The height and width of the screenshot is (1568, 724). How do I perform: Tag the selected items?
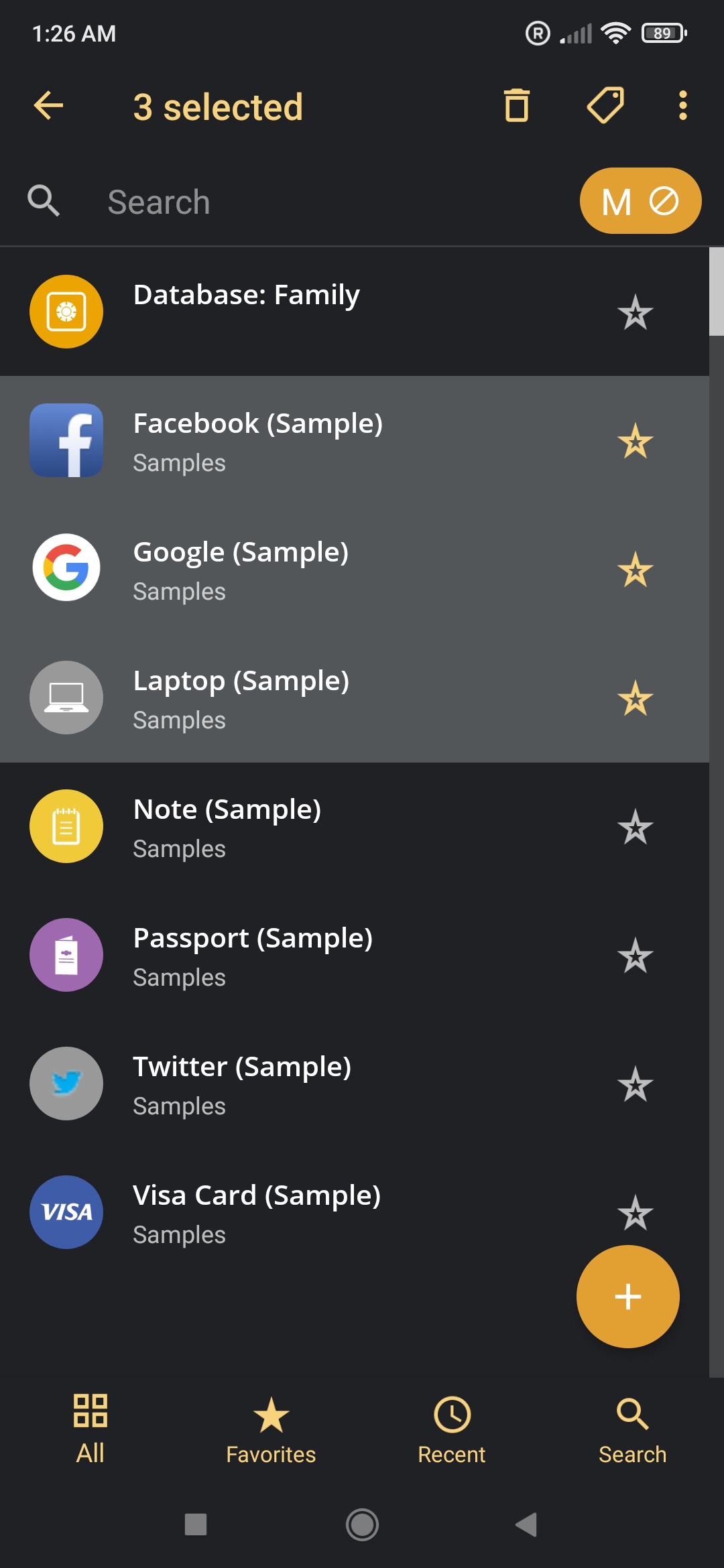click(x=606, y=105)
